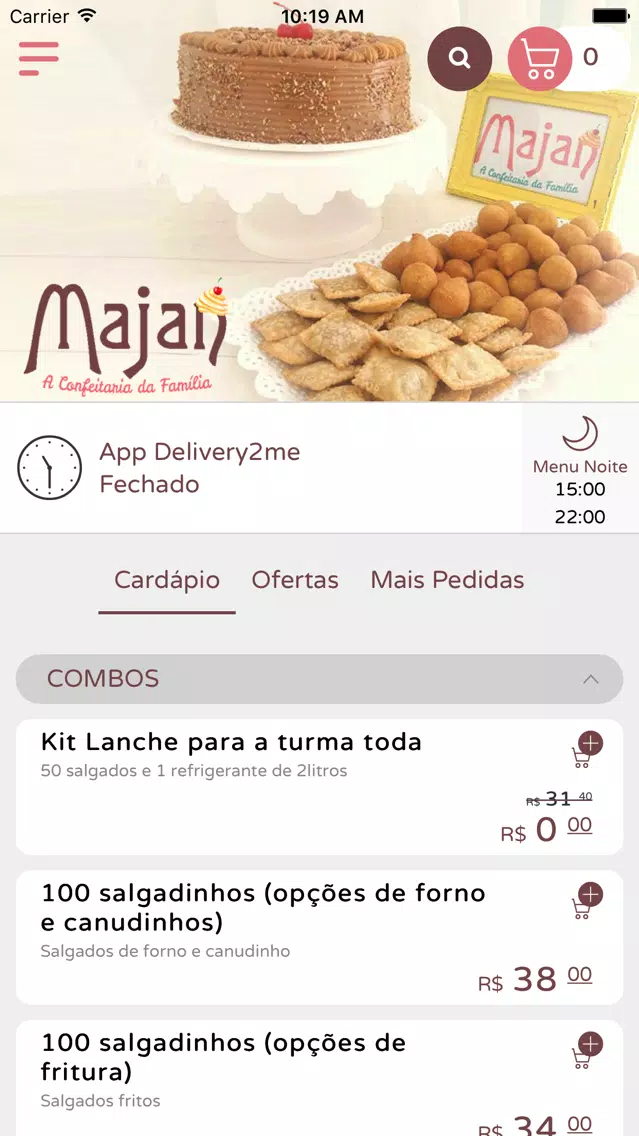639x1136 pixels.
Task: Switch to the Mais Pedidas tab
Action: point(447,580)
